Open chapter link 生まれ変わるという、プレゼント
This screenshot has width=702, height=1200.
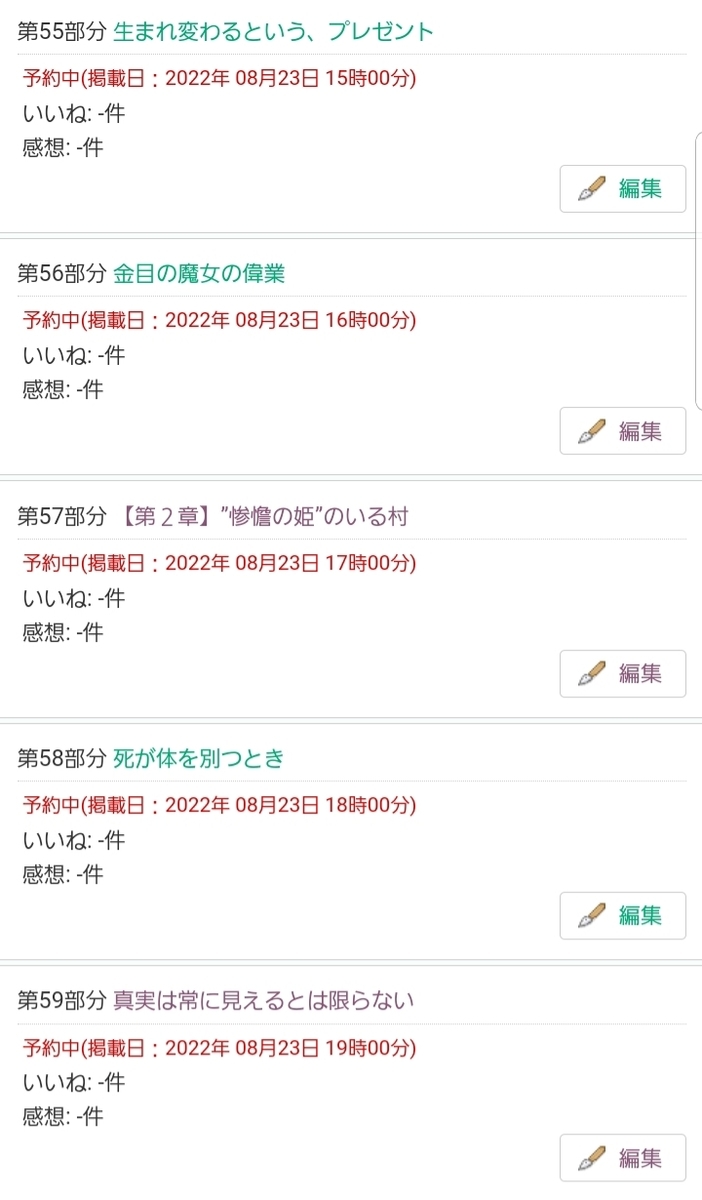click(x=274, y=31)
